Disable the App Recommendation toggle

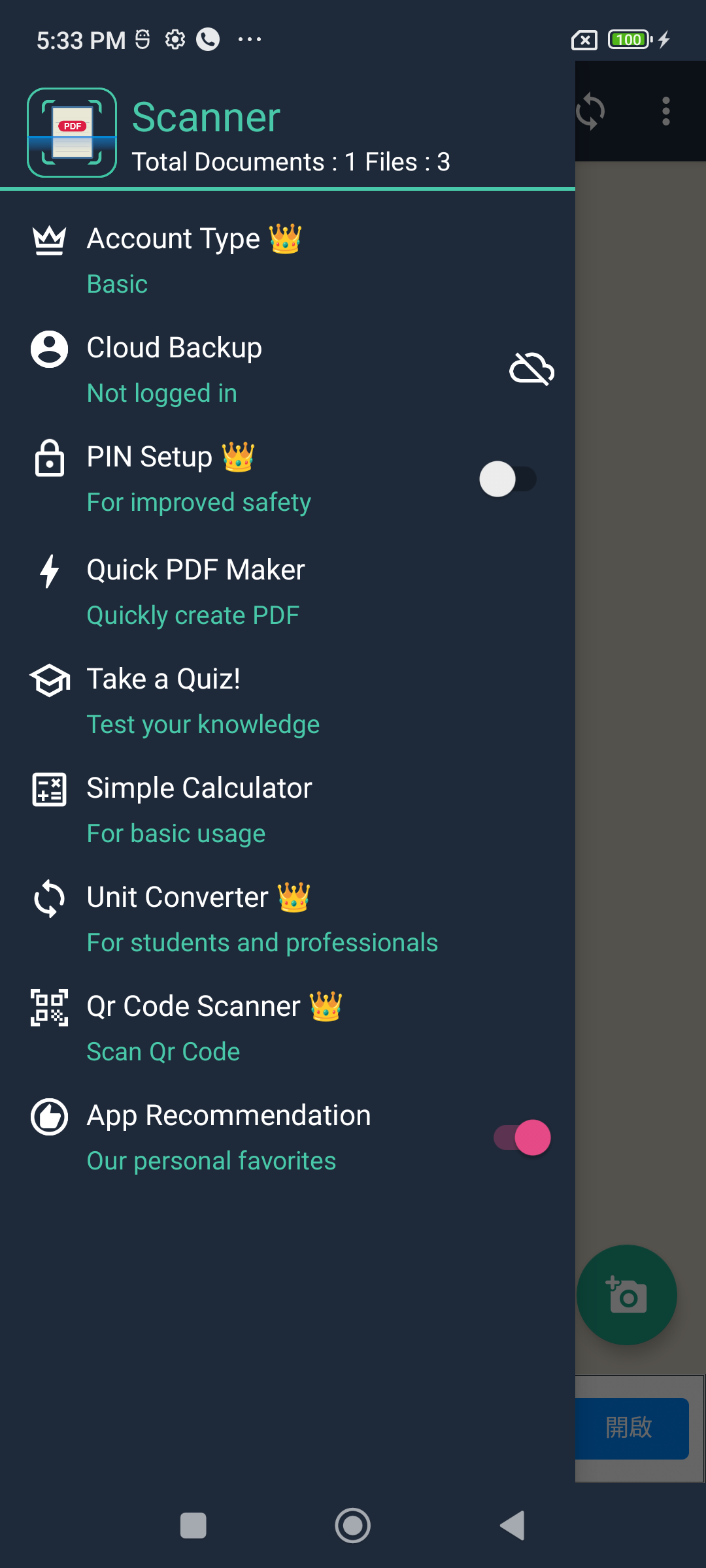(x=518, y=1137)
